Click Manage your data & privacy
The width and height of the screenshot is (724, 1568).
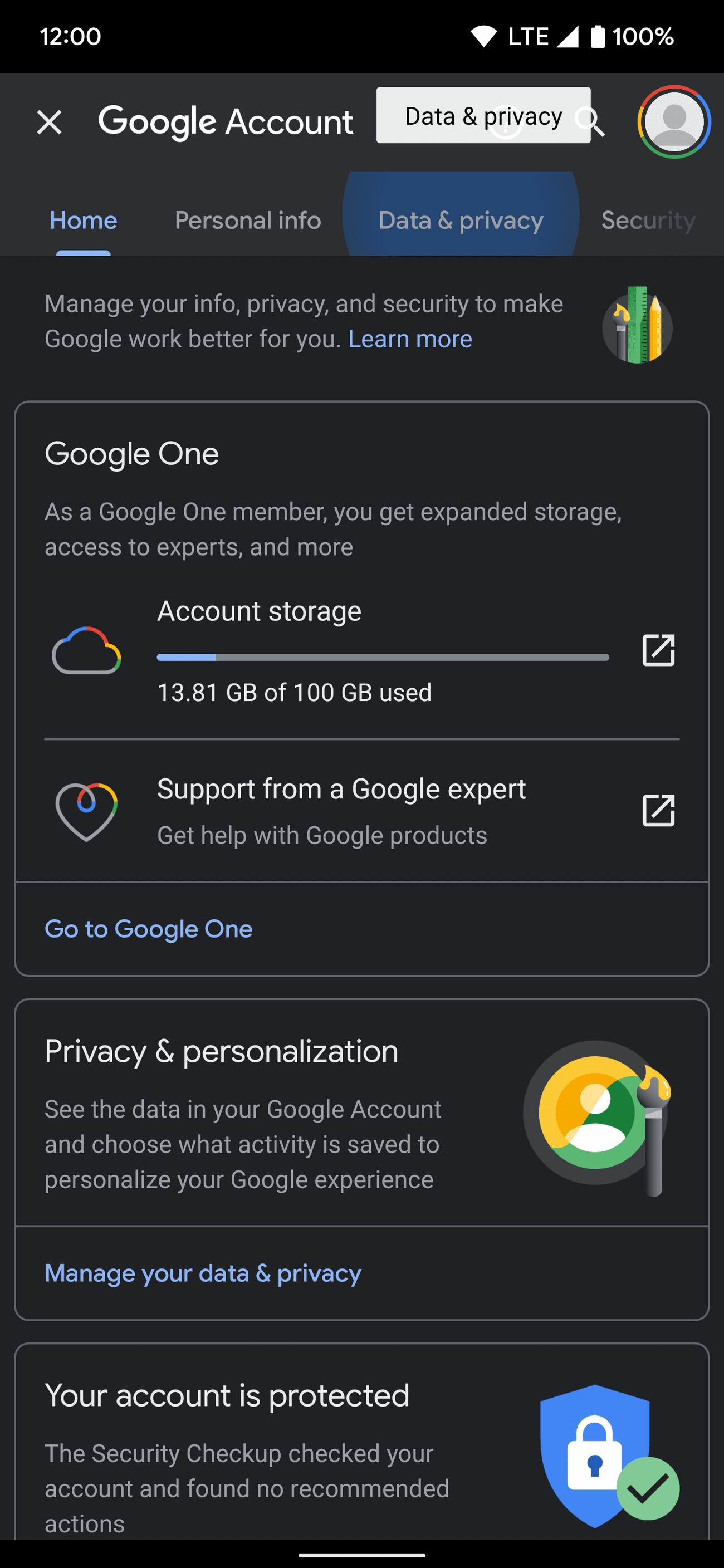202,1273
